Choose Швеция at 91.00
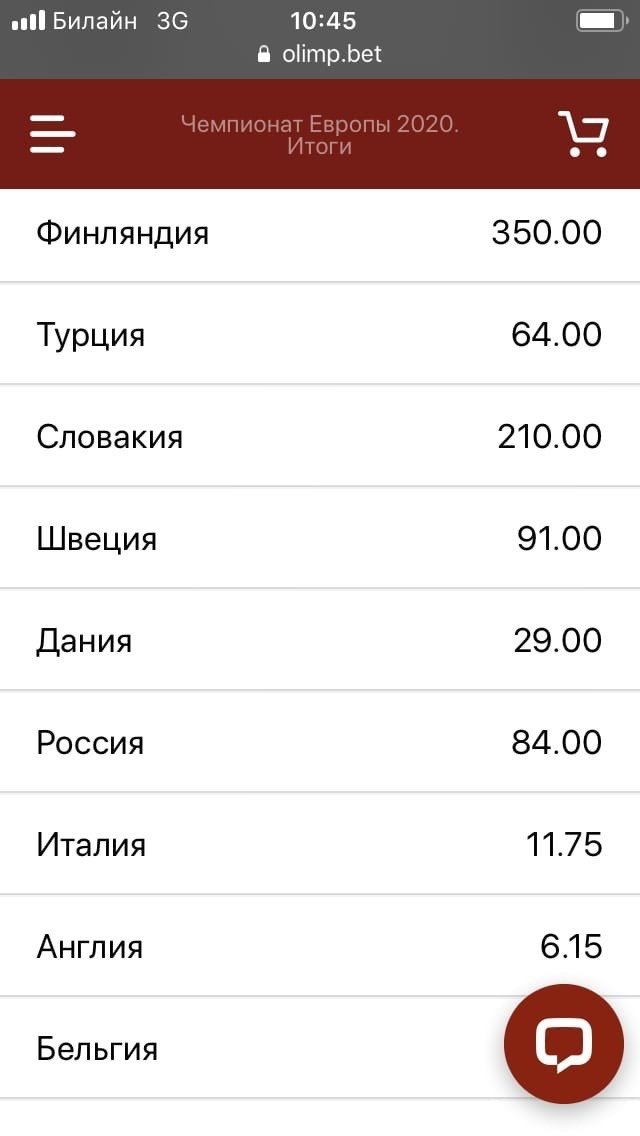The width and height of the screenshot is (640, 1136). click(320, 539)
